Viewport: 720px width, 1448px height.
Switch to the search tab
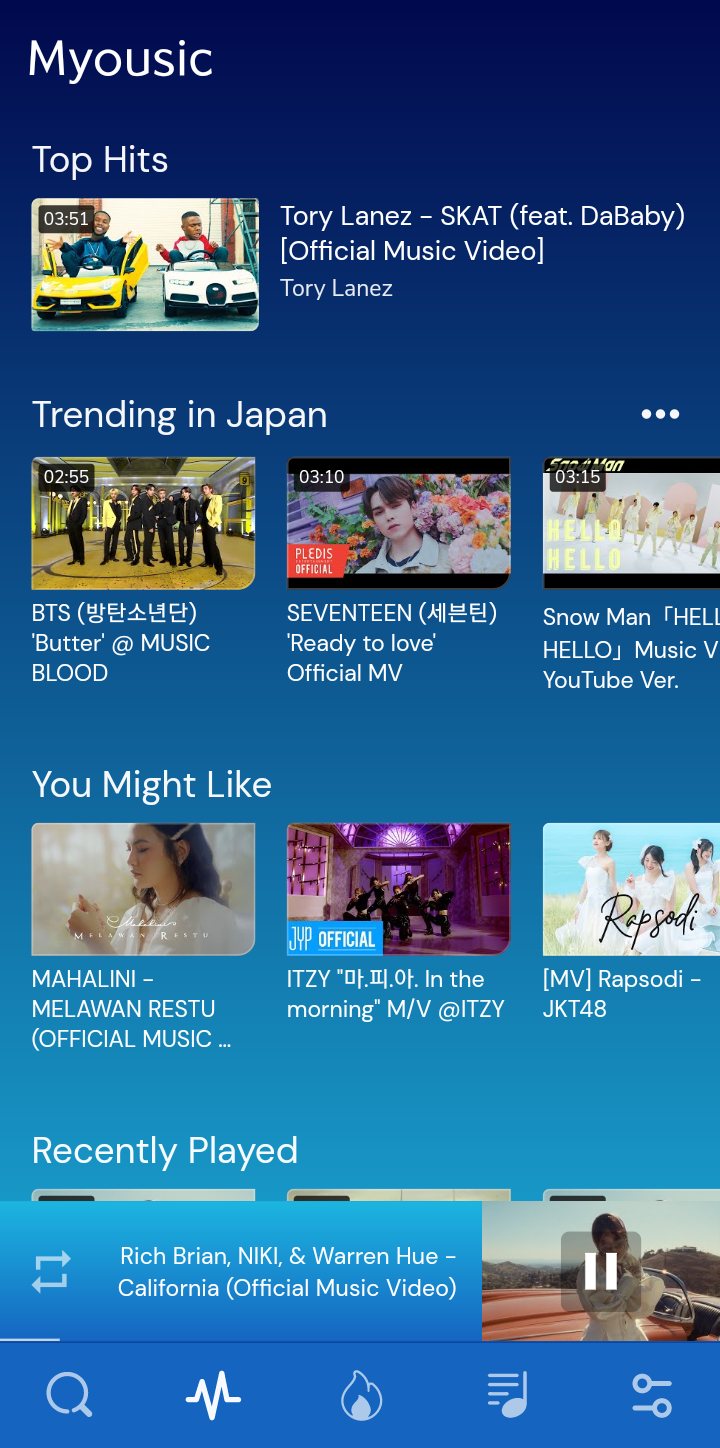point(69,1394)
